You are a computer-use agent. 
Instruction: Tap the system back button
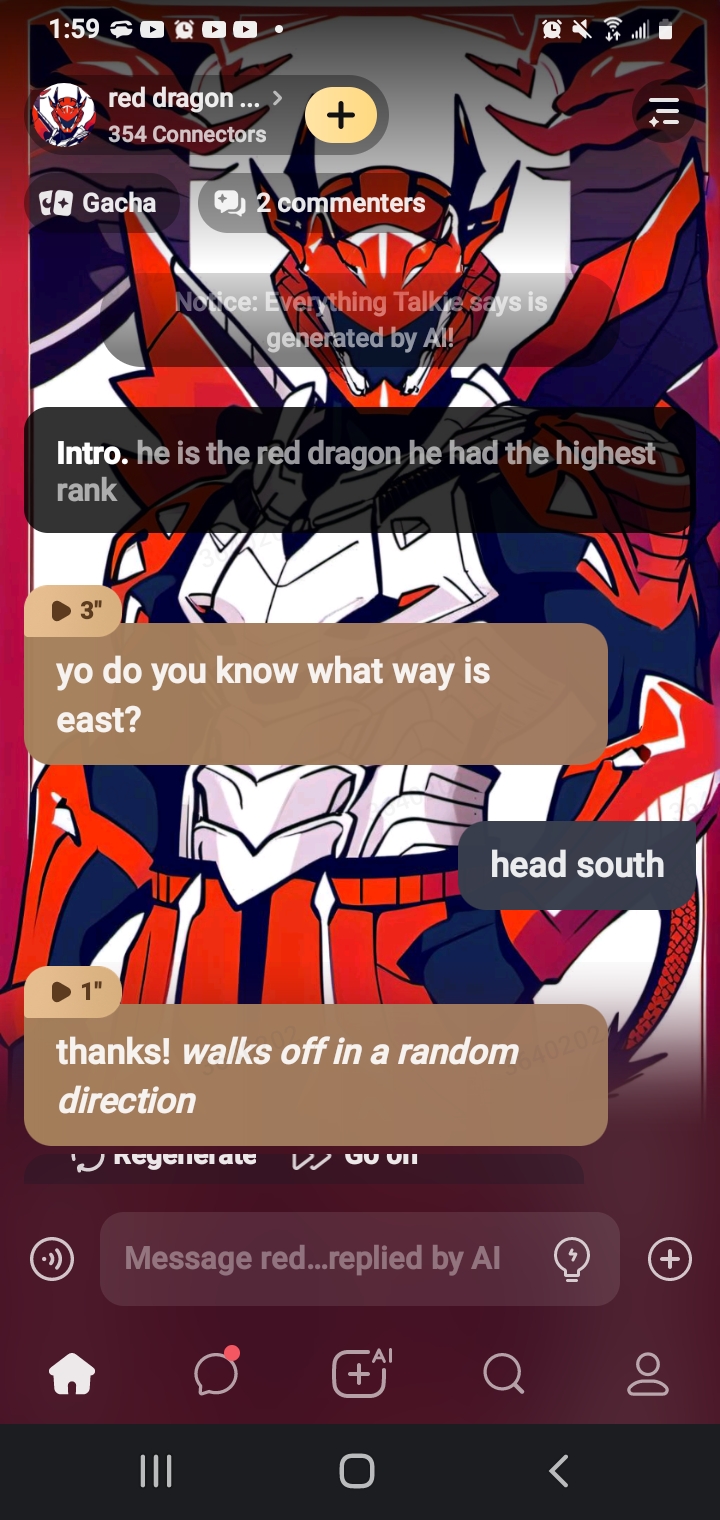click(559, 1471)
